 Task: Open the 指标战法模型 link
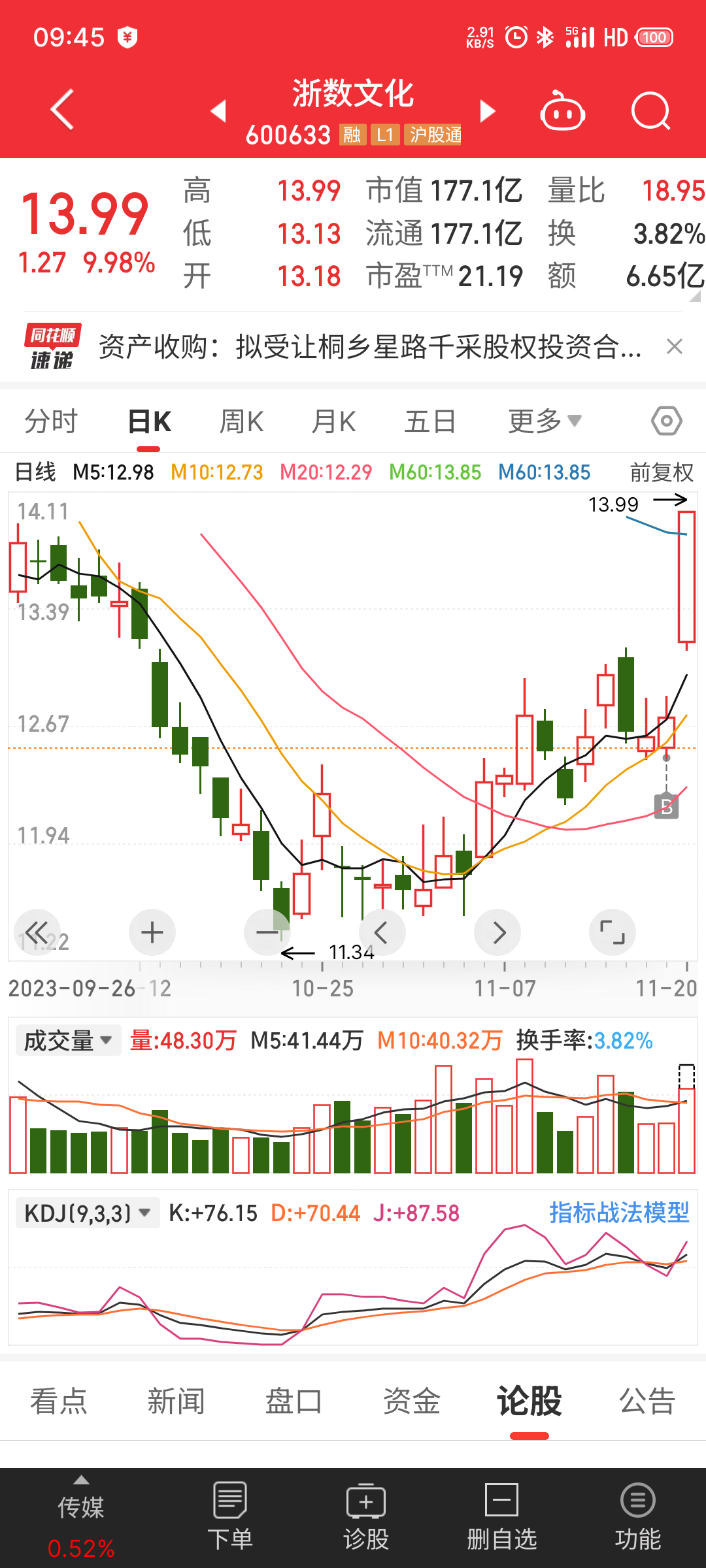(619, 1213)
